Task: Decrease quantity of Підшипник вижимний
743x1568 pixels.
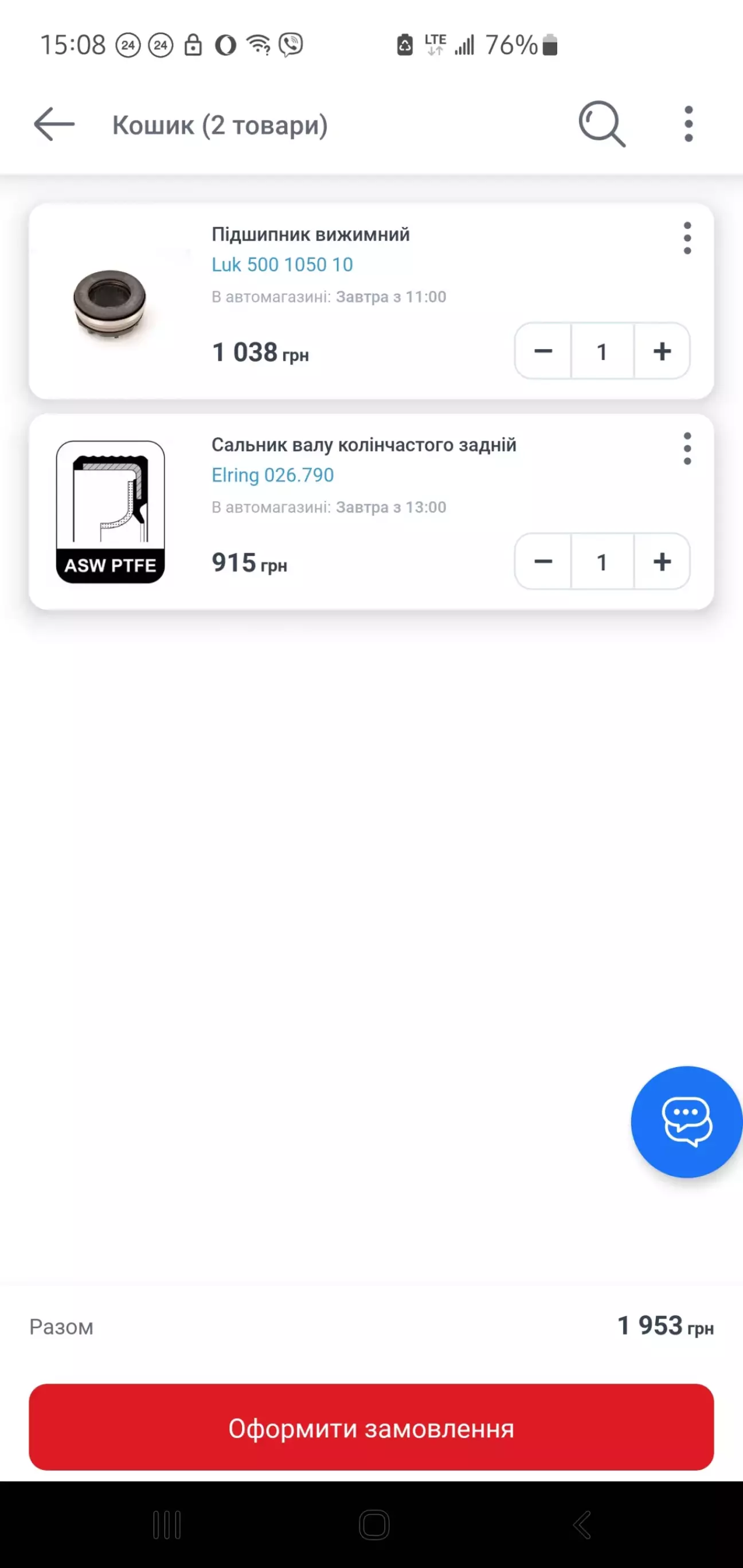Action: click(543, 351)
